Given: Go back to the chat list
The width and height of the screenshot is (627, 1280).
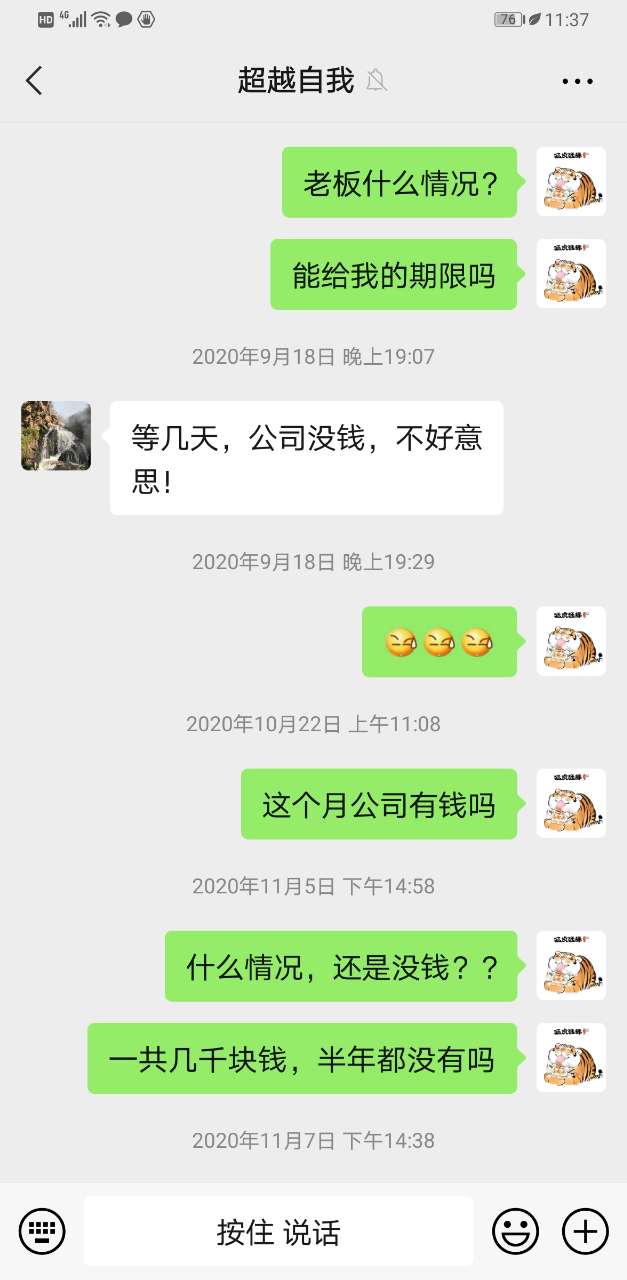Looking at the screenshot, I should pyautogui.click(x=34, y=81).
